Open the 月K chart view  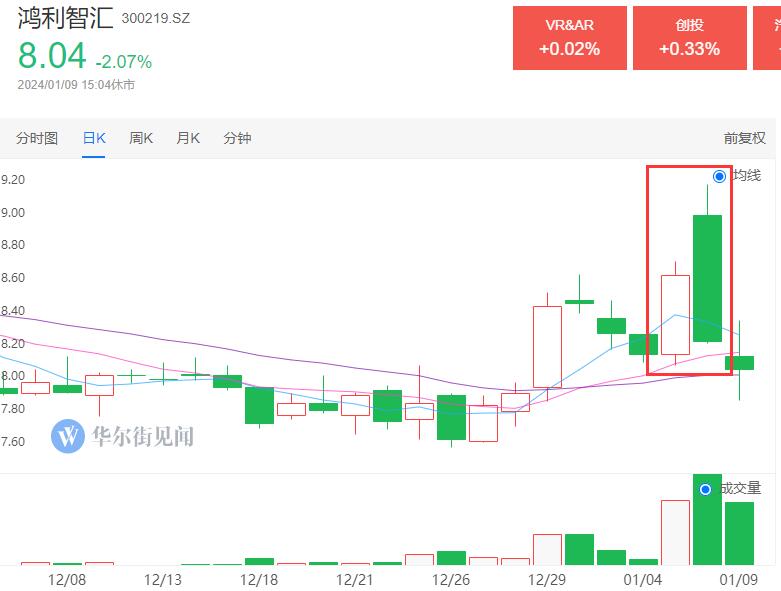click(x=188, y=139)
